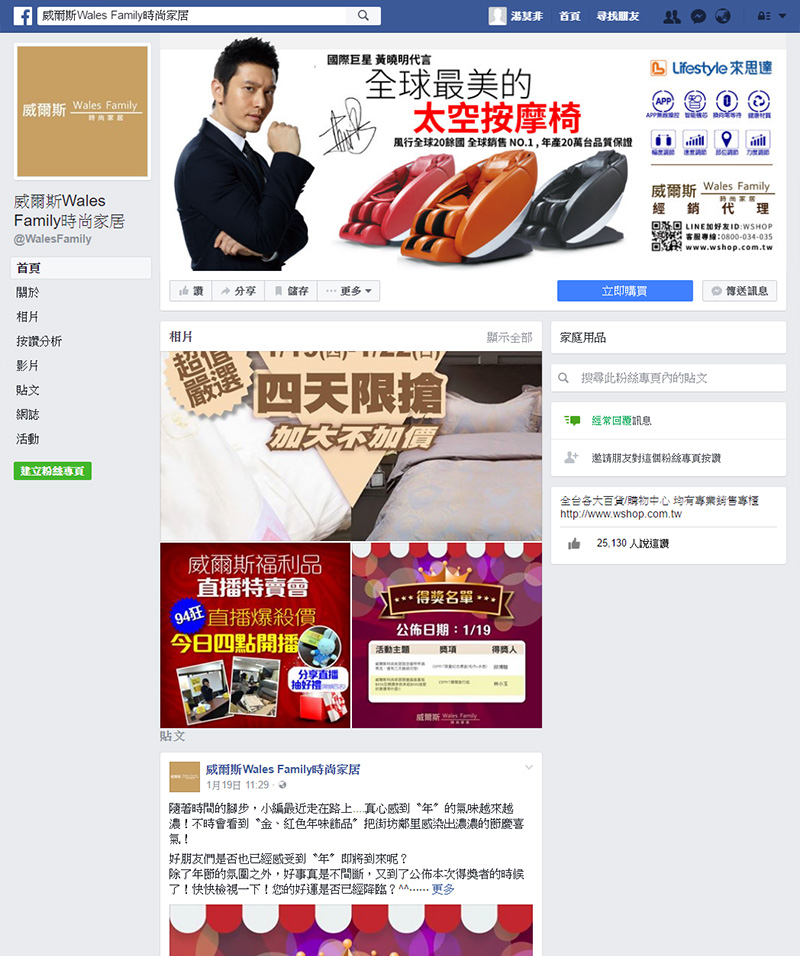Expand the 更多 dropdown below the cover

(348, 291)
